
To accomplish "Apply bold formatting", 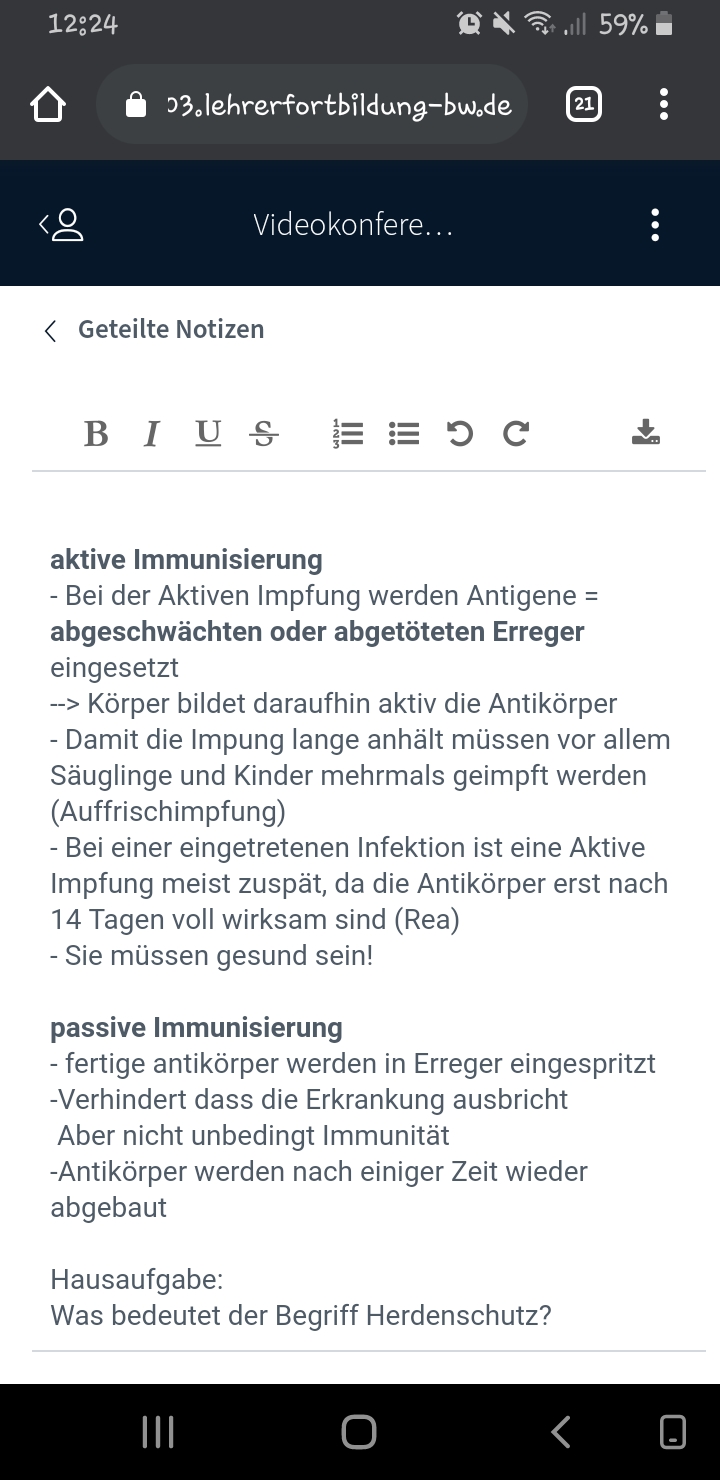I will pyautogui.click(x=96, y=434).
